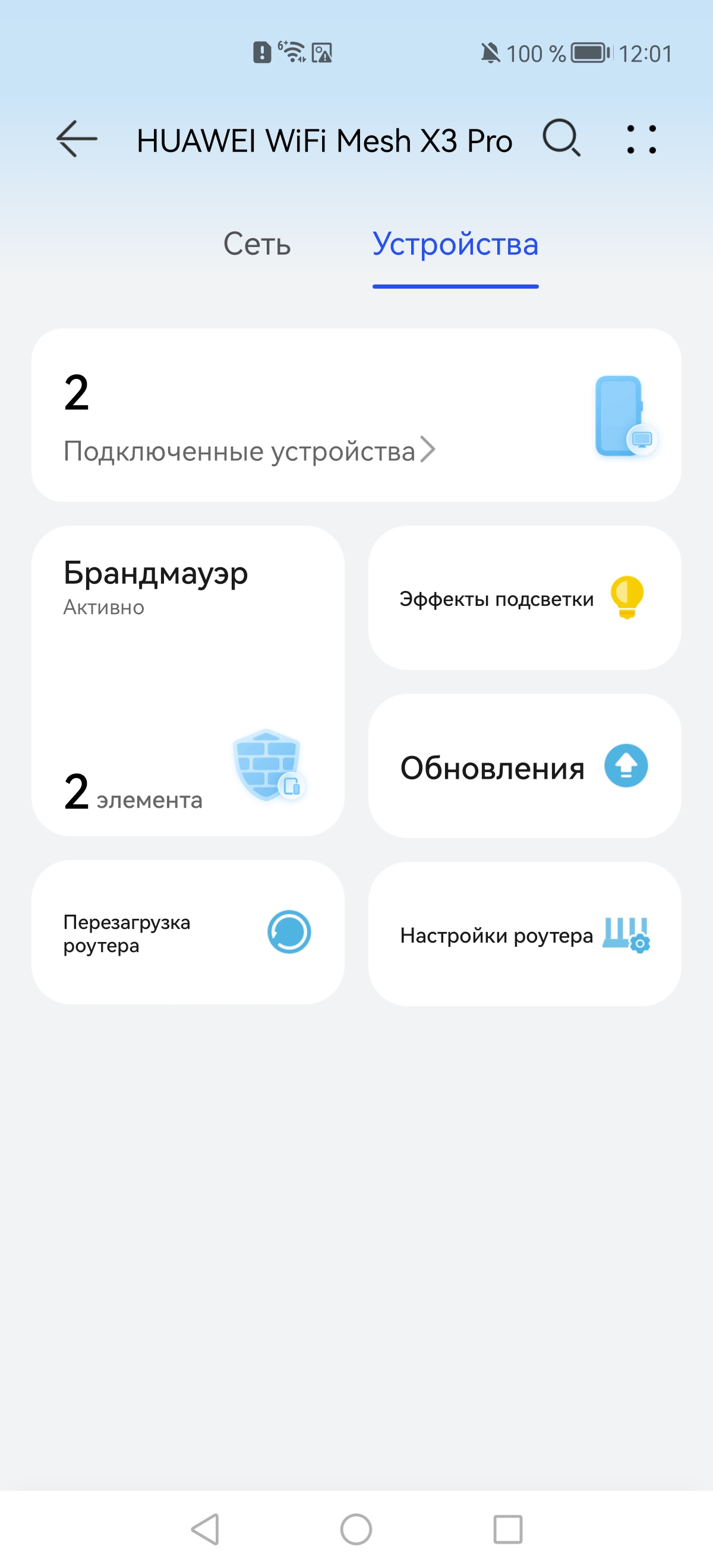Viewport: 713px width, 1568px height.
Task: Open the Брандмауэр card
Action: [188, 681]
